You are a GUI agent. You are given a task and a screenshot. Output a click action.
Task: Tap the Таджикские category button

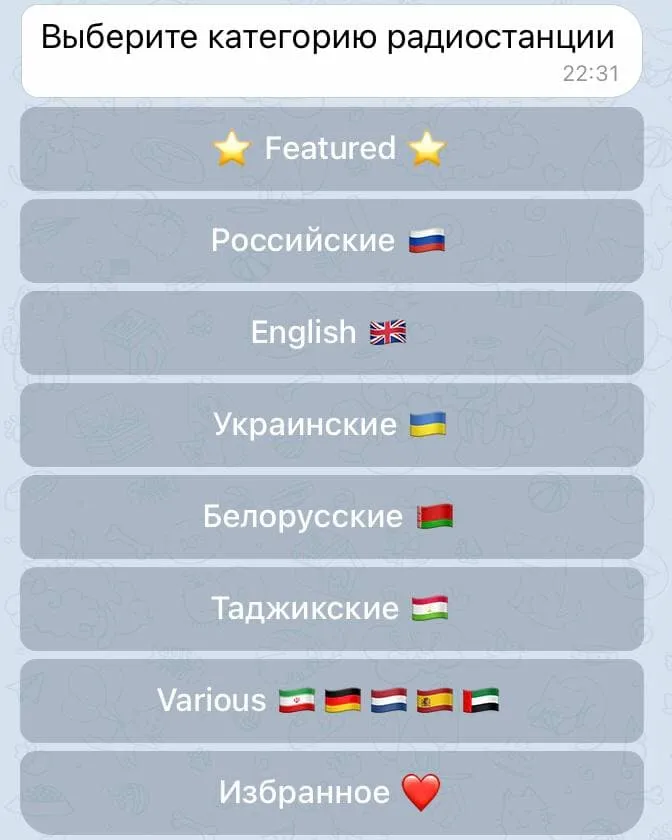(331, 609)
